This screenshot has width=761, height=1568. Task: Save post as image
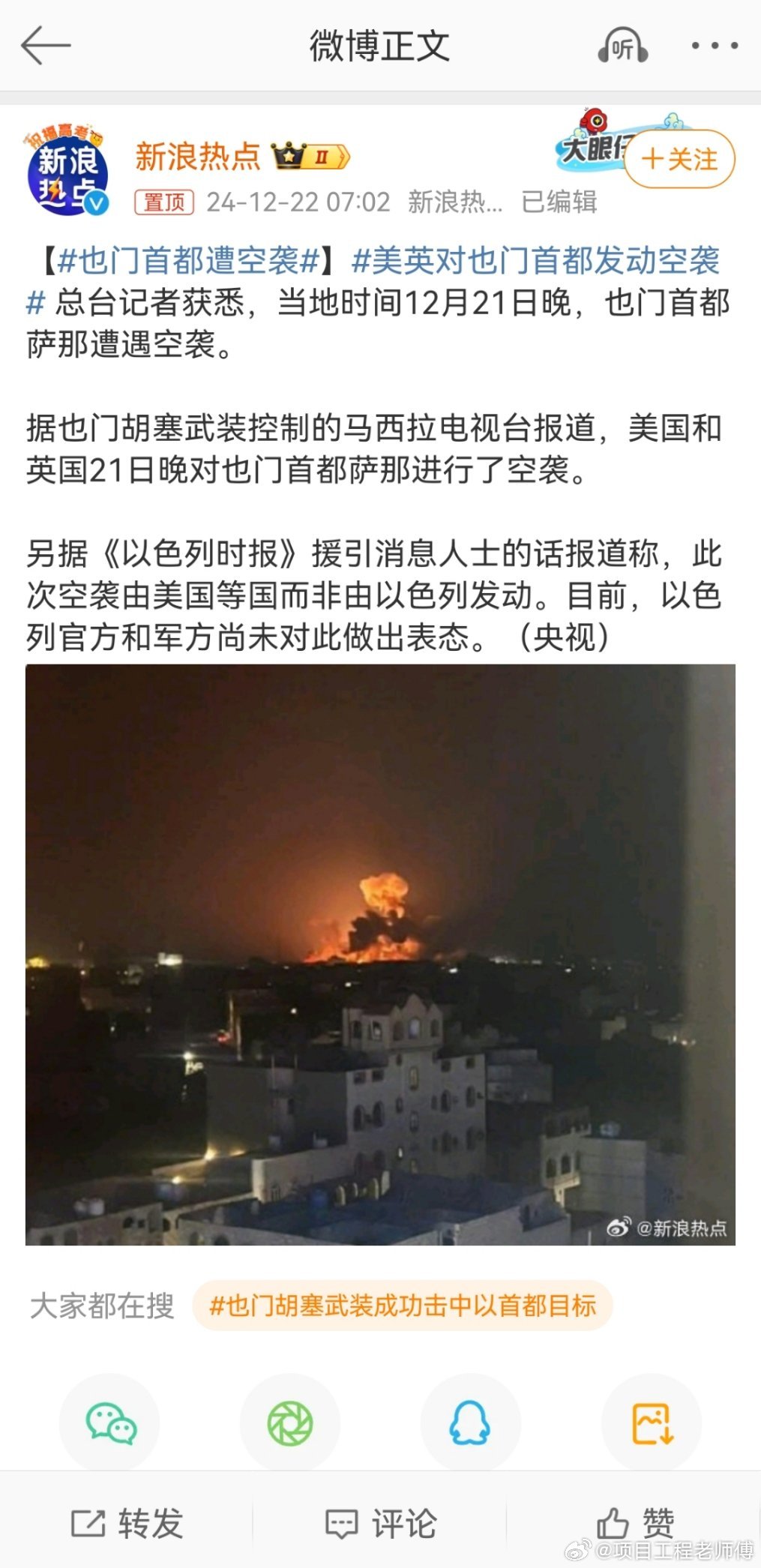pos(651,1423)
